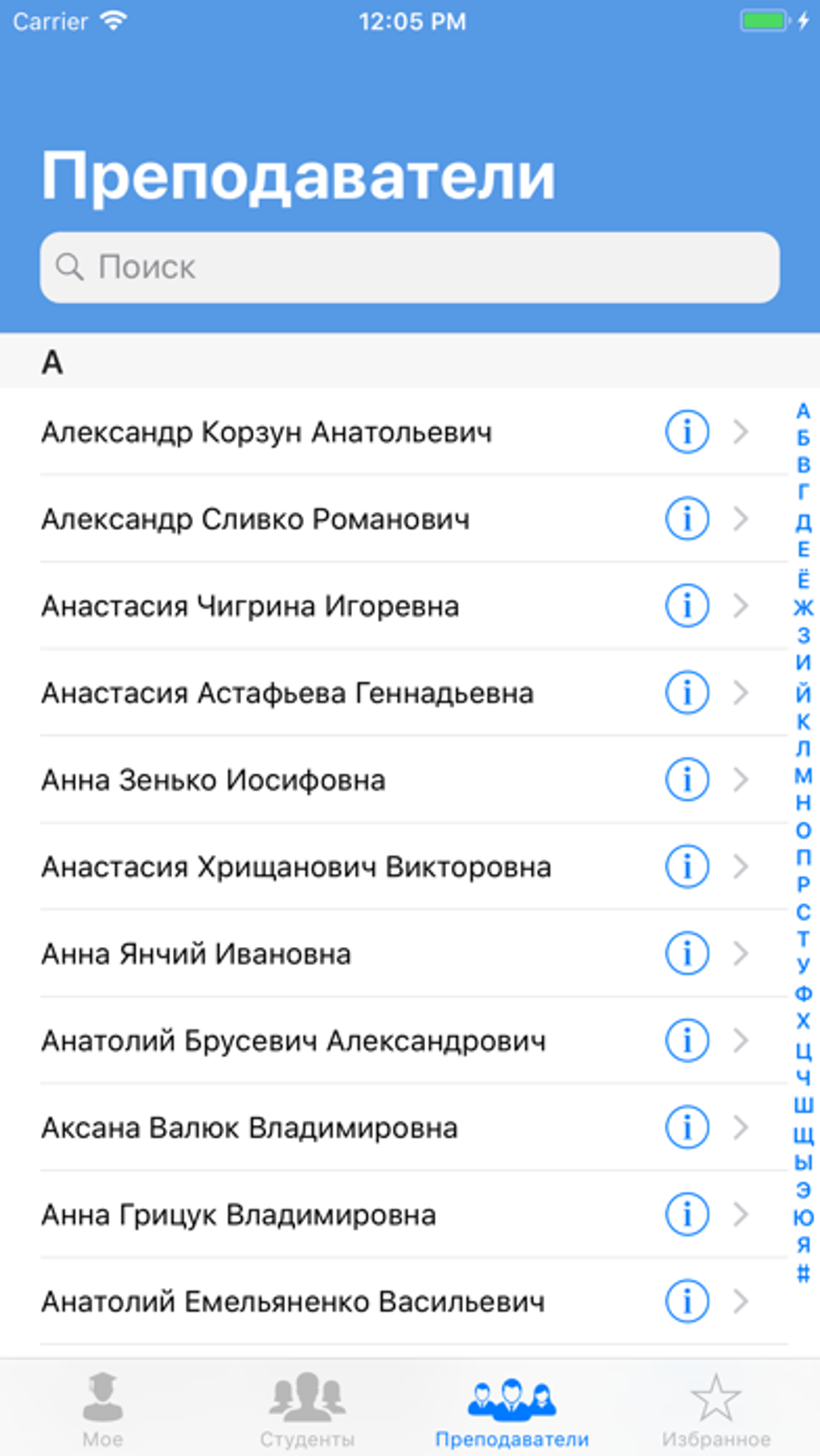This screenshot has width=820, height=1456.
Task: Expand details for Александр Сливко Романович
Action: click(x=741, y=519)
